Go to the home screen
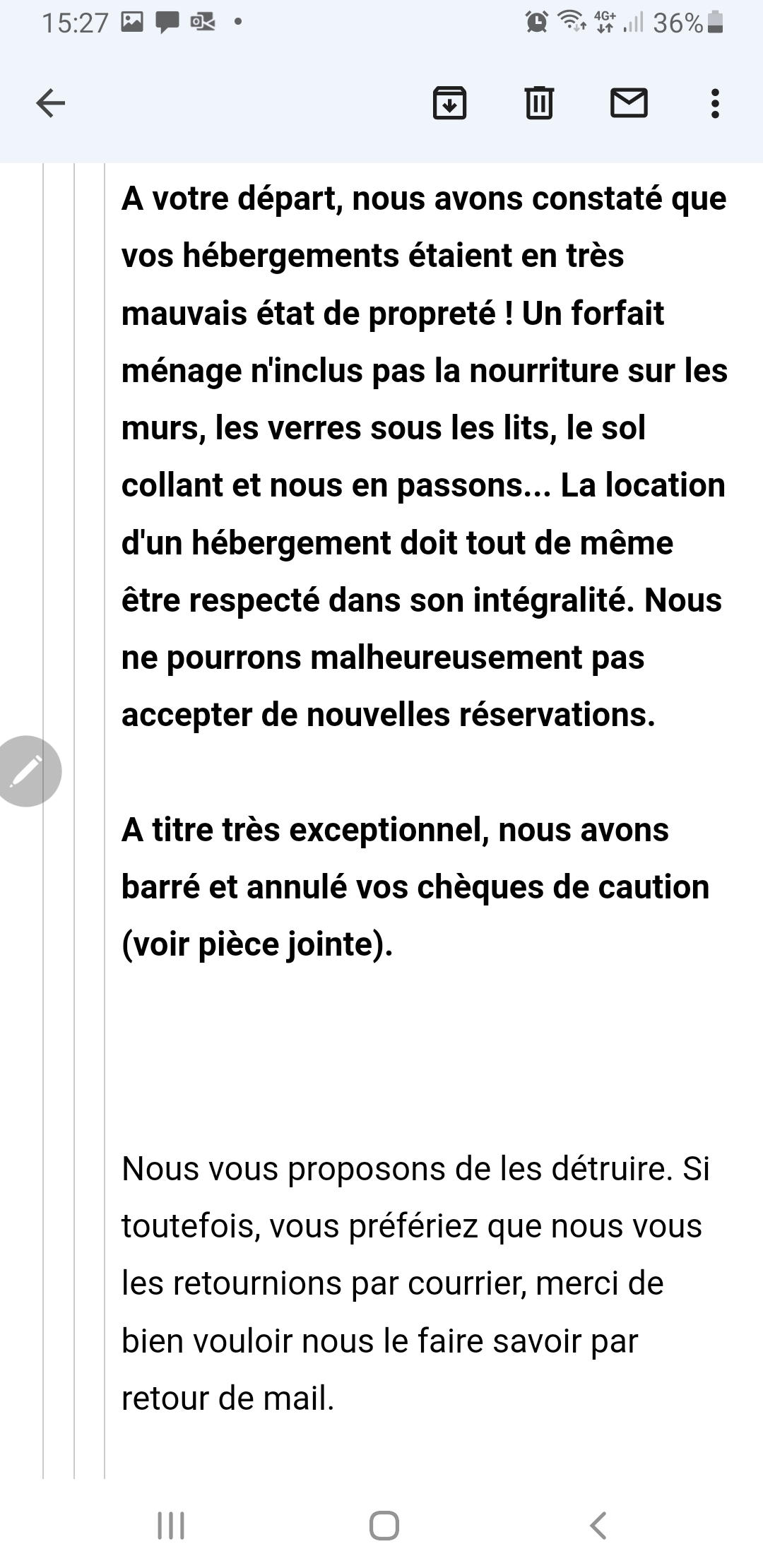This screenshot has height=1568, width=763. [x=384, y=1525]
